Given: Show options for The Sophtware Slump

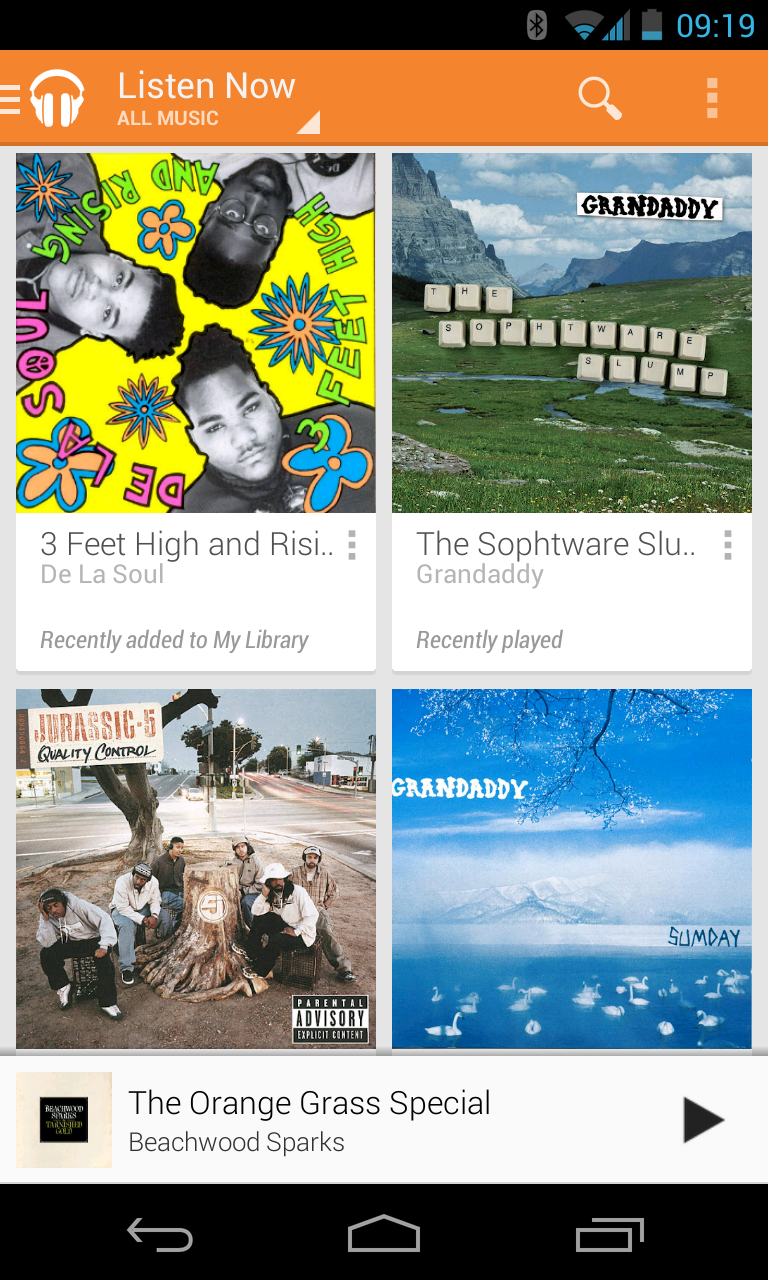Looking at the screenshot, I should [728, 545].
